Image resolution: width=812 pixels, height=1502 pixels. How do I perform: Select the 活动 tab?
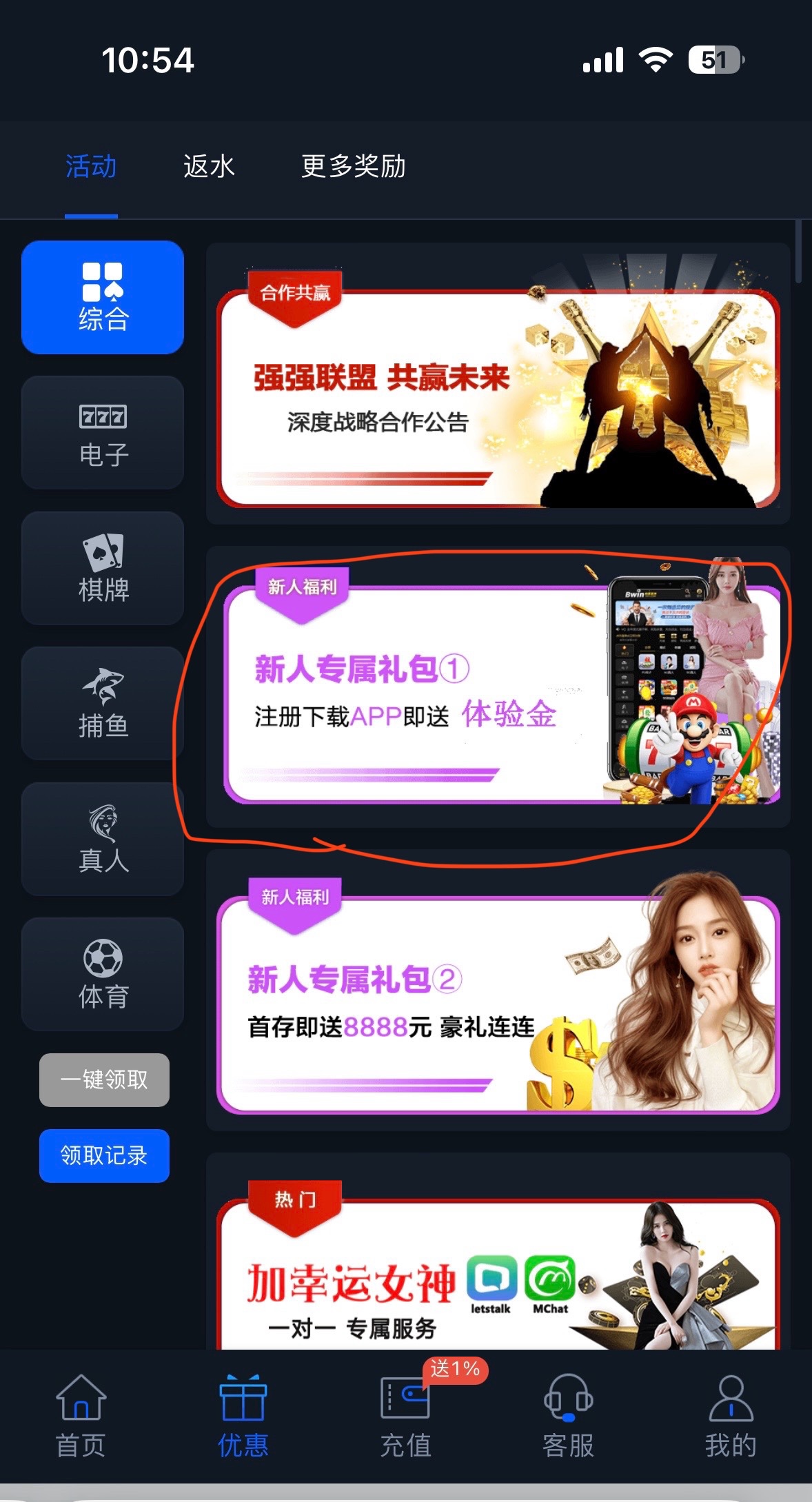pyautogui.click(x=91, y=167)
